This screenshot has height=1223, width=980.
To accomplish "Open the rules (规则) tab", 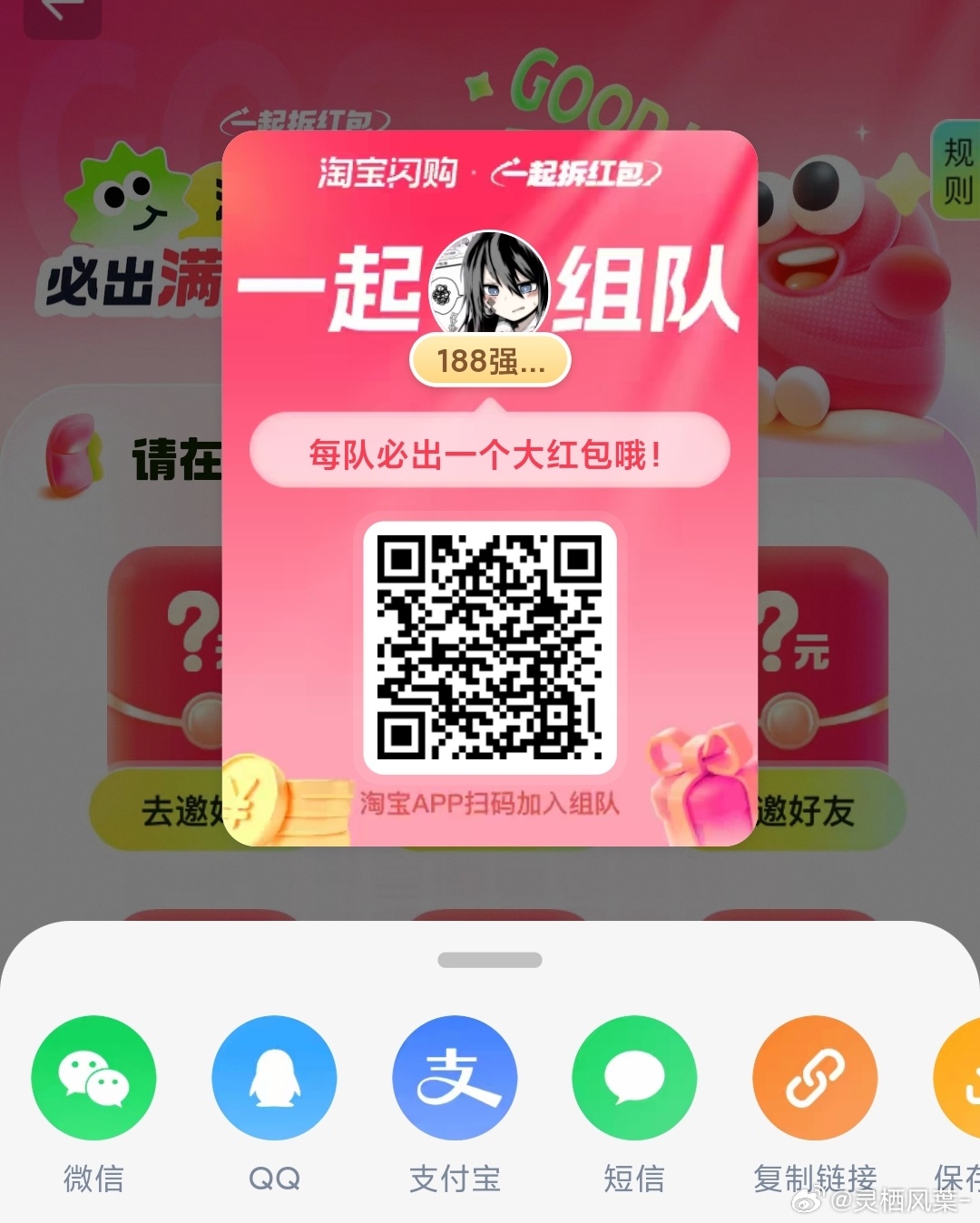I will 956,171.
